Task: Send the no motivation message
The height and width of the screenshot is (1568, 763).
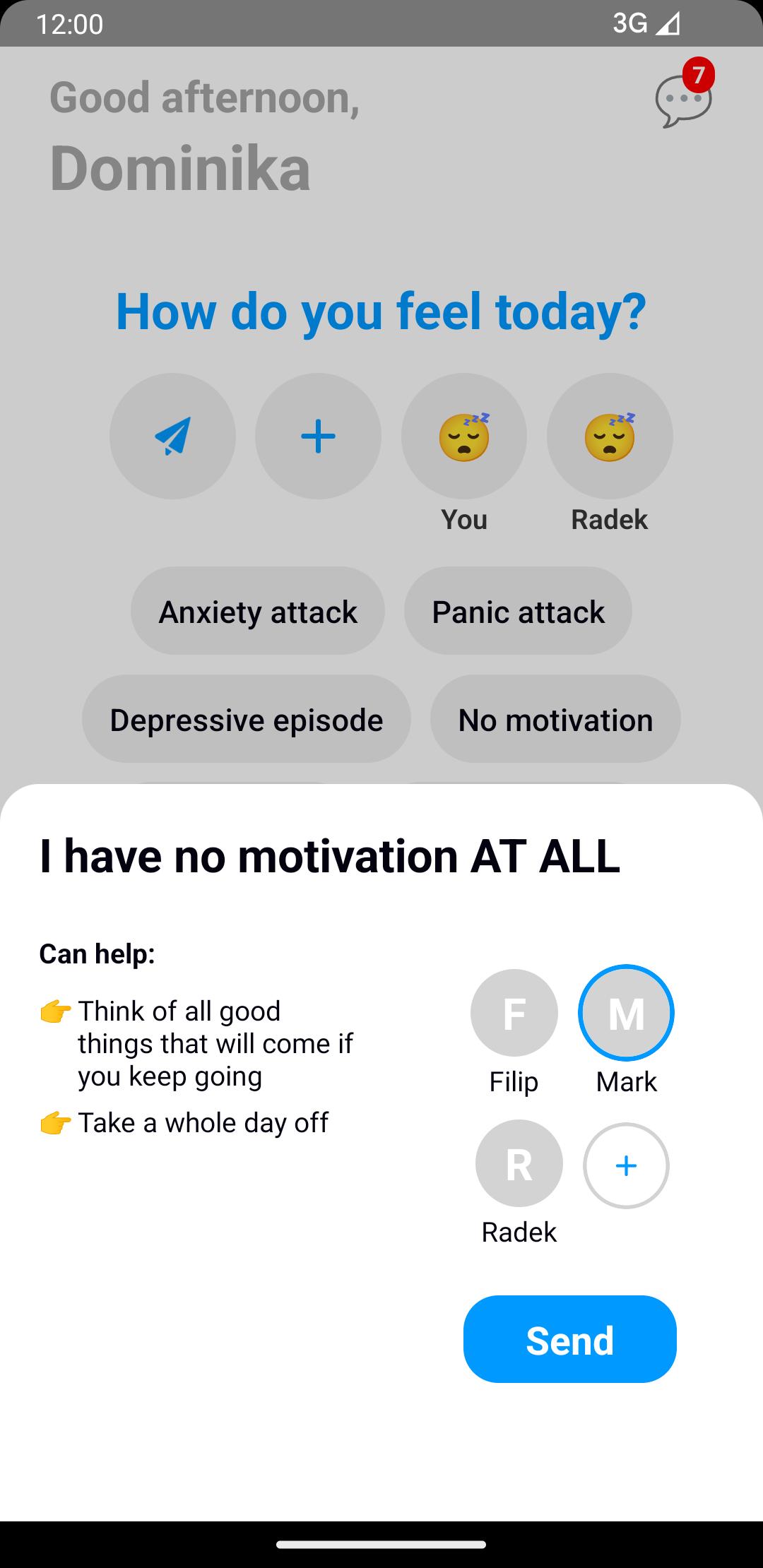Action: pos(569,1338)
